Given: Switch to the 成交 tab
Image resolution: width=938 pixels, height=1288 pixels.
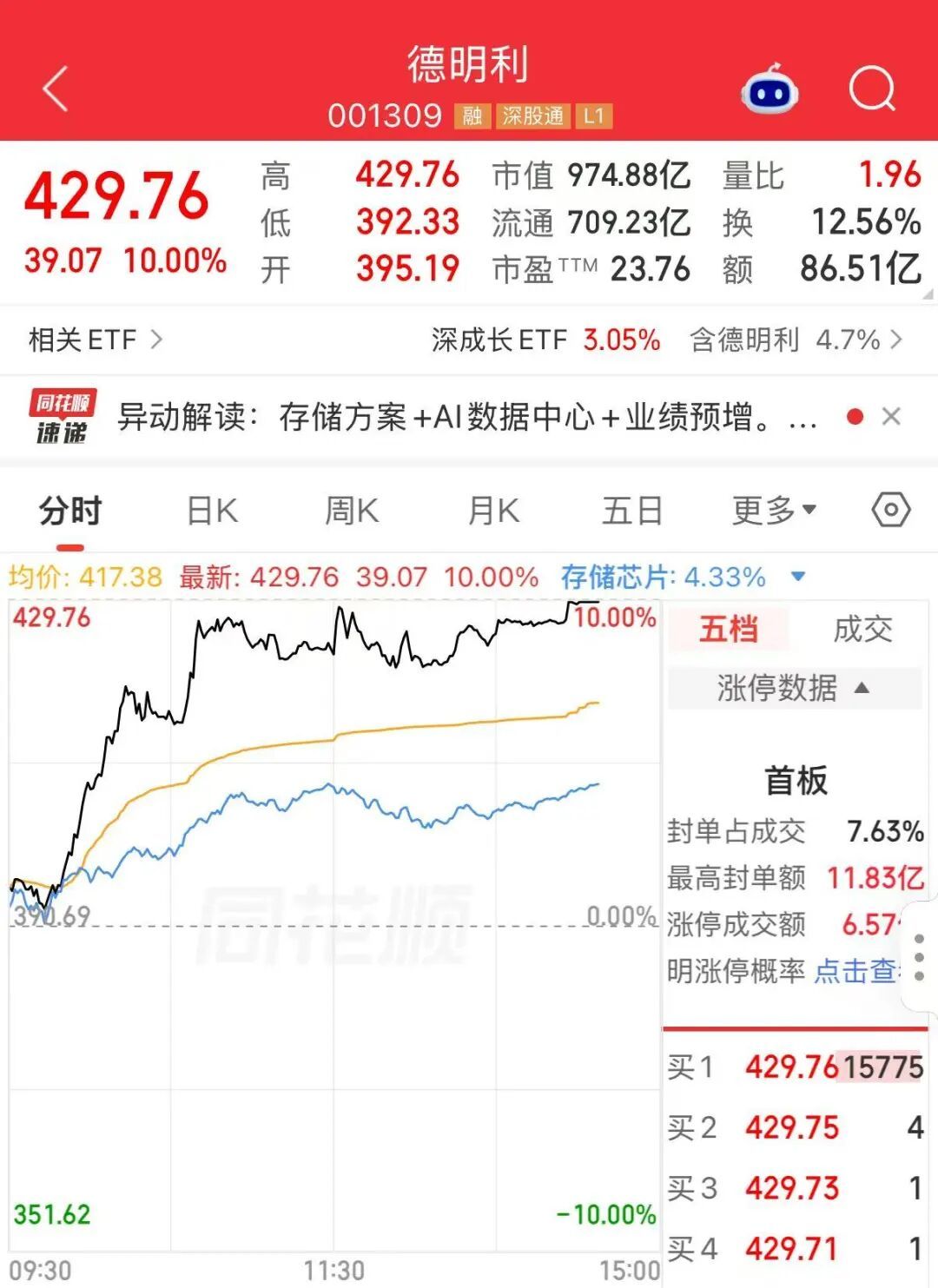Looking at the screenshot, I should 862,629.
